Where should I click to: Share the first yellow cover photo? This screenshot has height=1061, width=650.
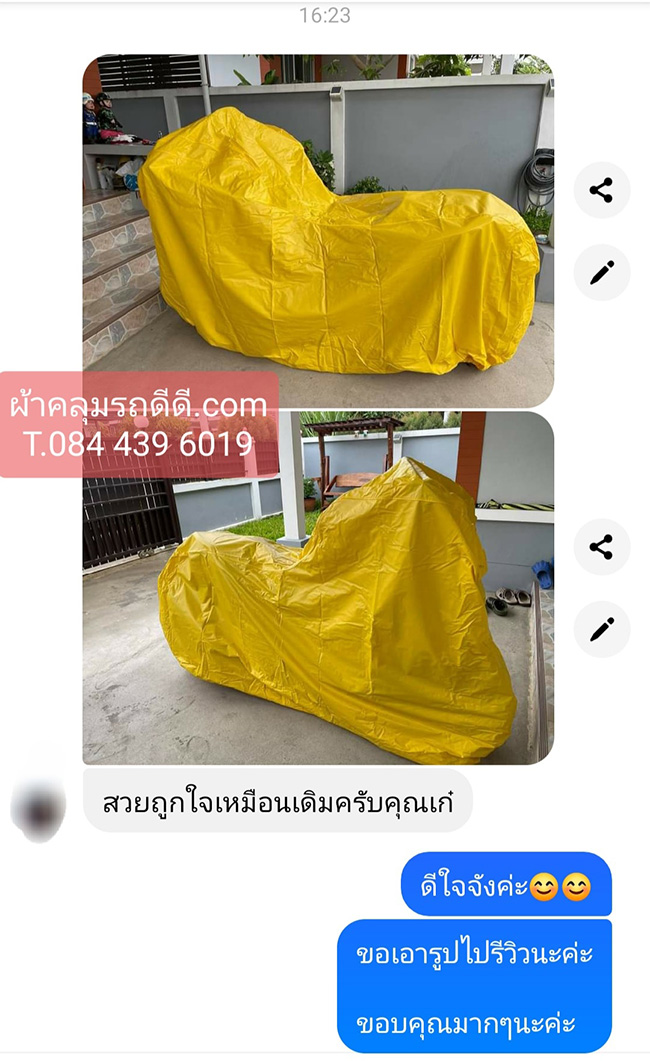click(x=601, y=190)
